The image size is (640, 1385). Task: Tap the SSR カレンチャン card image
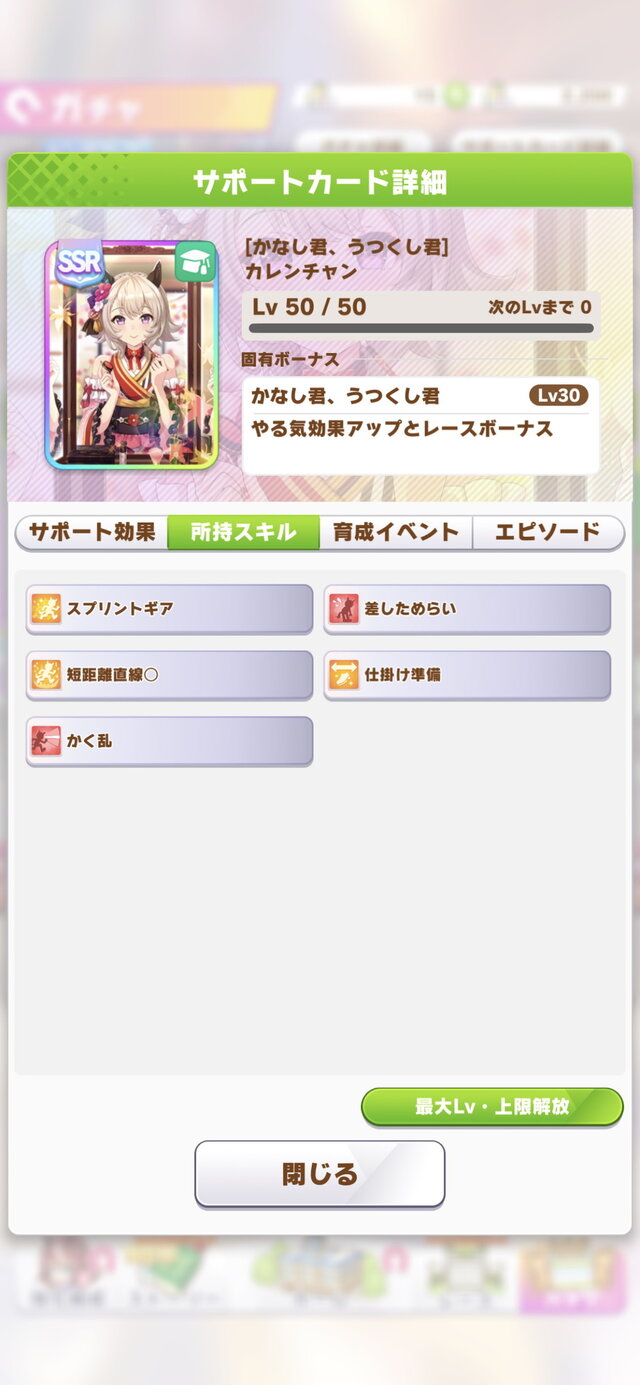pyautogui.click(x=131, y=355)
